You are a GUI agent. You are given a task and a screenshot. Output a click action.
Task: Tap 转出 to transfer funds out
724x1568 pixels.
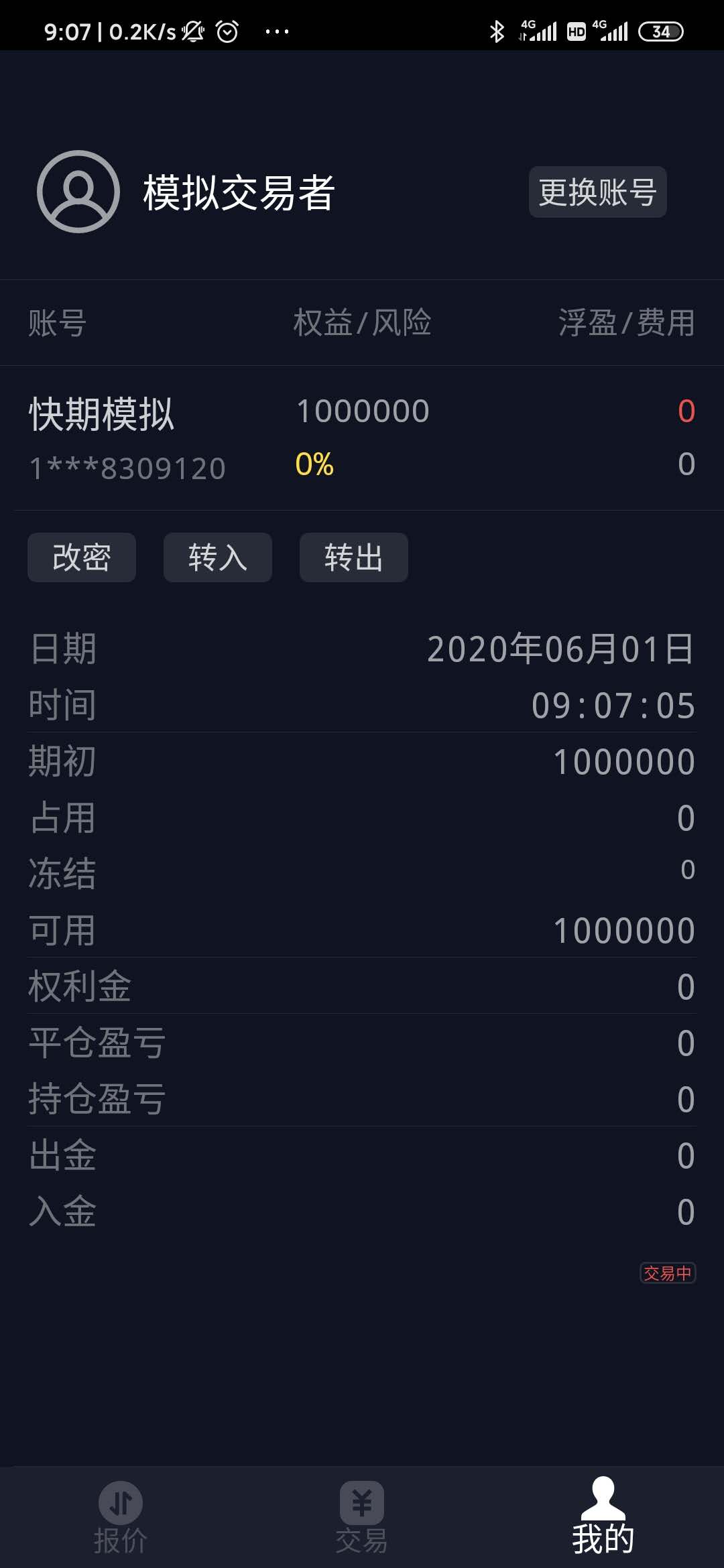click(353, 558)
